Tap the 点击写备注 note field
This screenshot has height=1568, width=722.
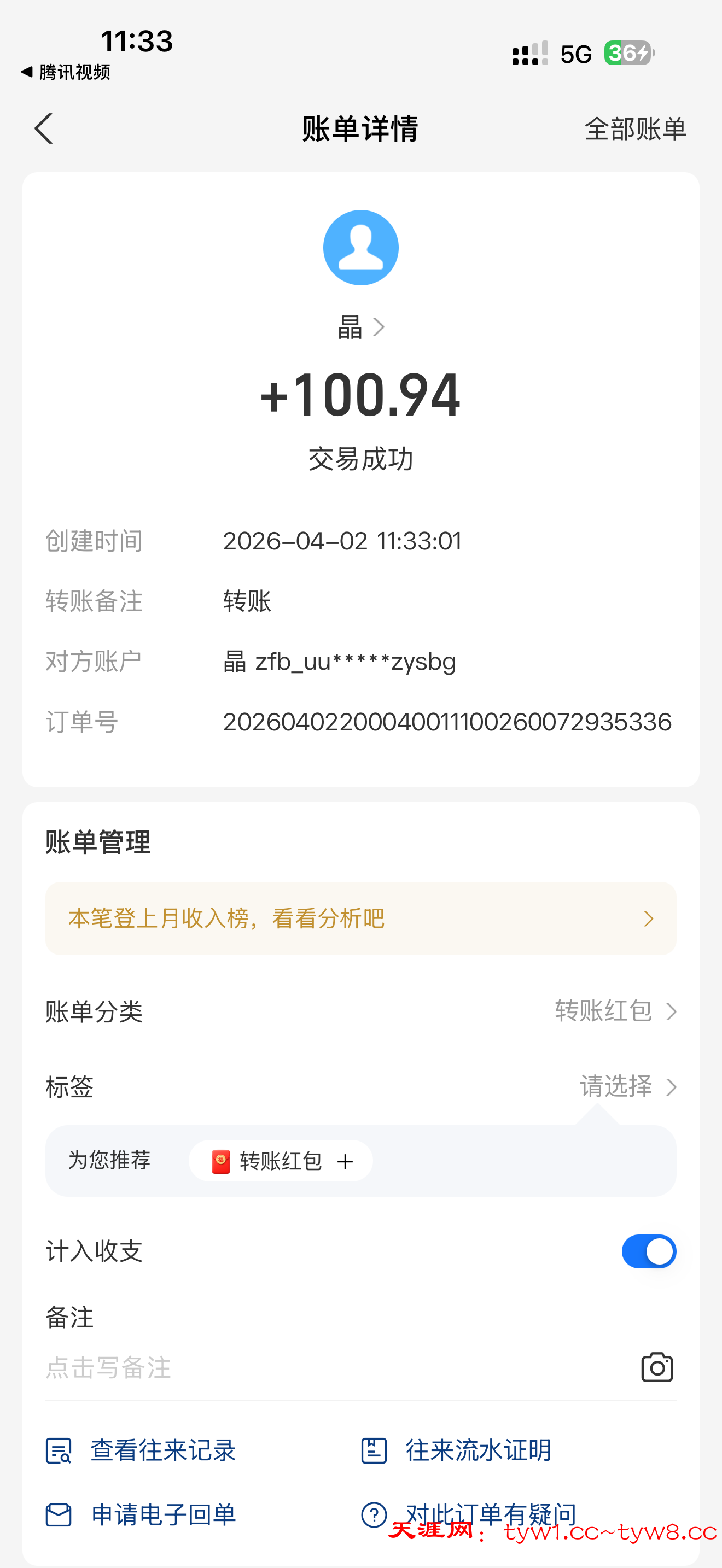[304, 1368]
